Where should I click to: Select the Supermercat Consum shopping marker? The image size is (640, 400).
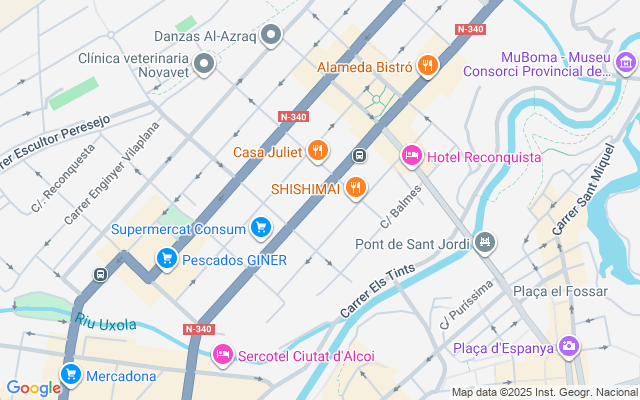261,228
